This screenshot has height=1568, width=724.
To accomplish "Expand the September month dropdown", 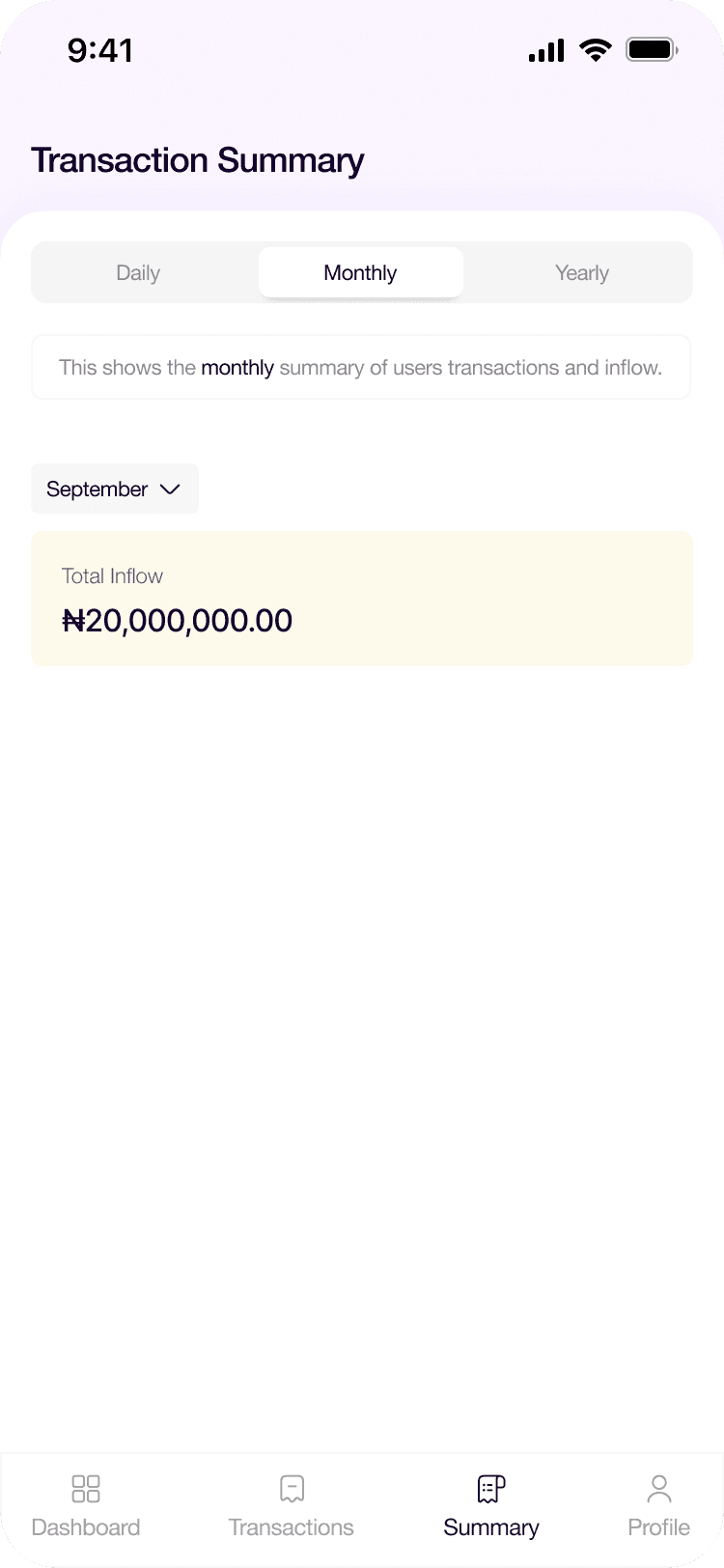I will [114, 490].
